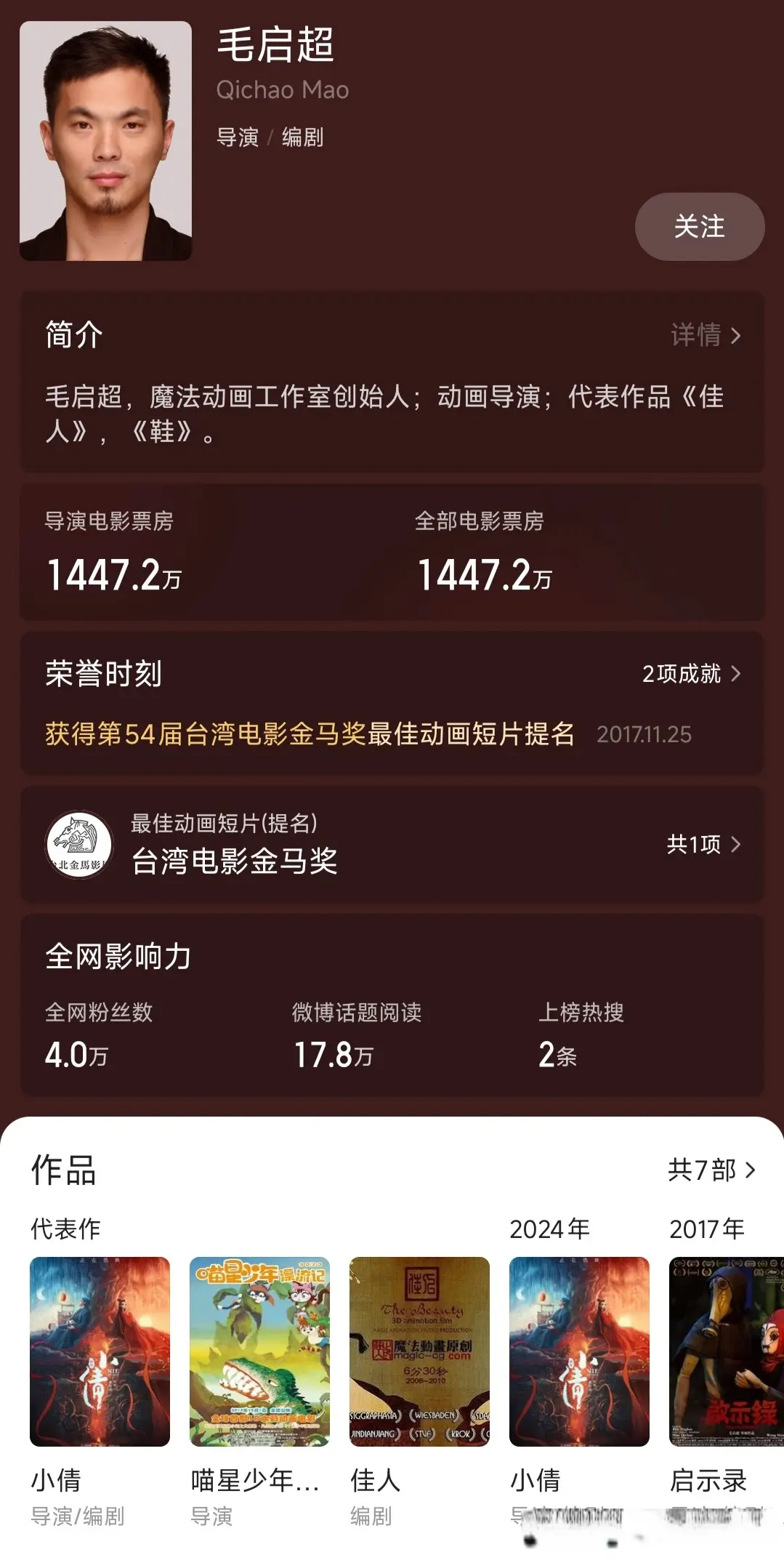Open the first 小倩 poster under 代表作
The image size is (784, 1563).
click(100, 1351)
